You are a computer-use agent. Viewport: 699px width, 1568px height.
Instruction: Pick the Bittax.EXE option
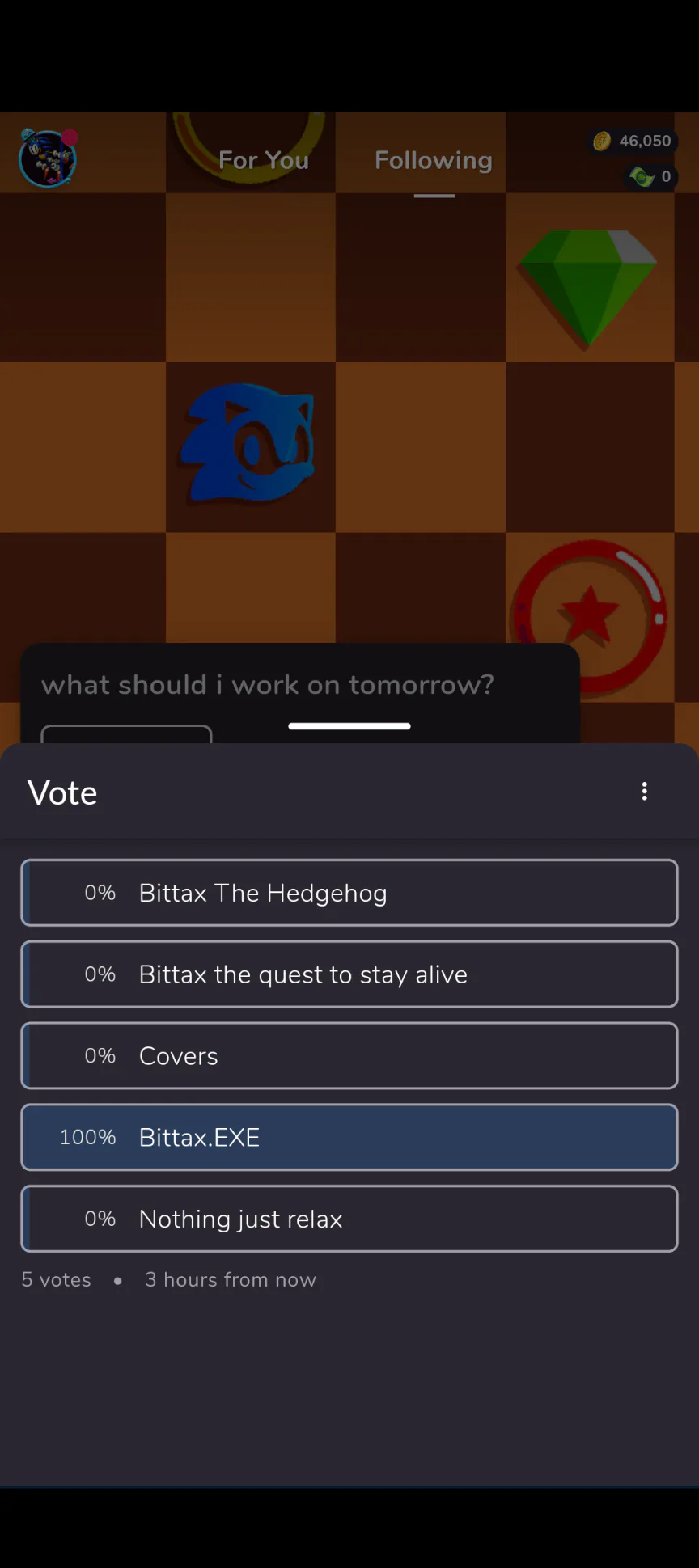pos(349,1137)
